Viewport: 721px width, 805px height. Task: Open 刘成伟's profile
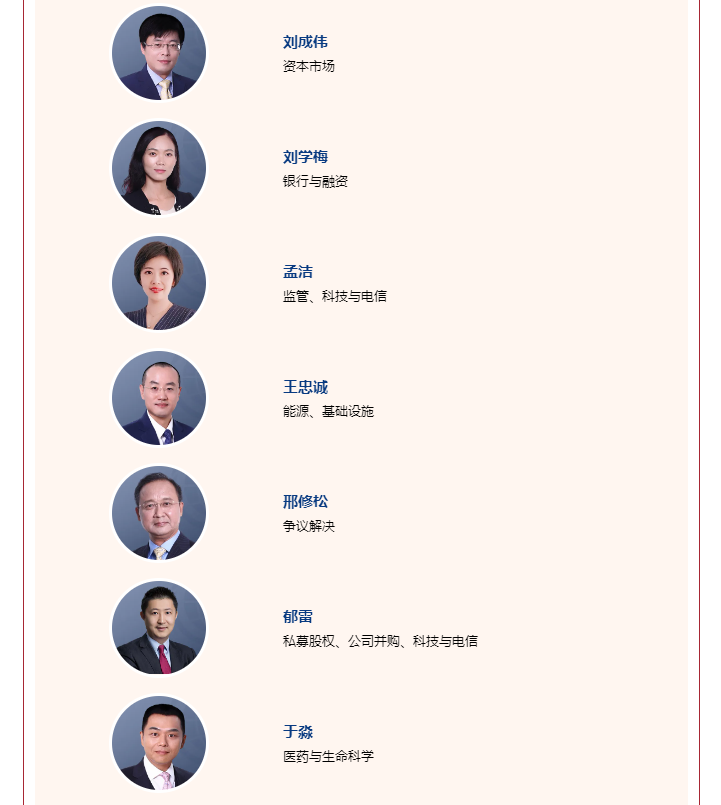305,42
